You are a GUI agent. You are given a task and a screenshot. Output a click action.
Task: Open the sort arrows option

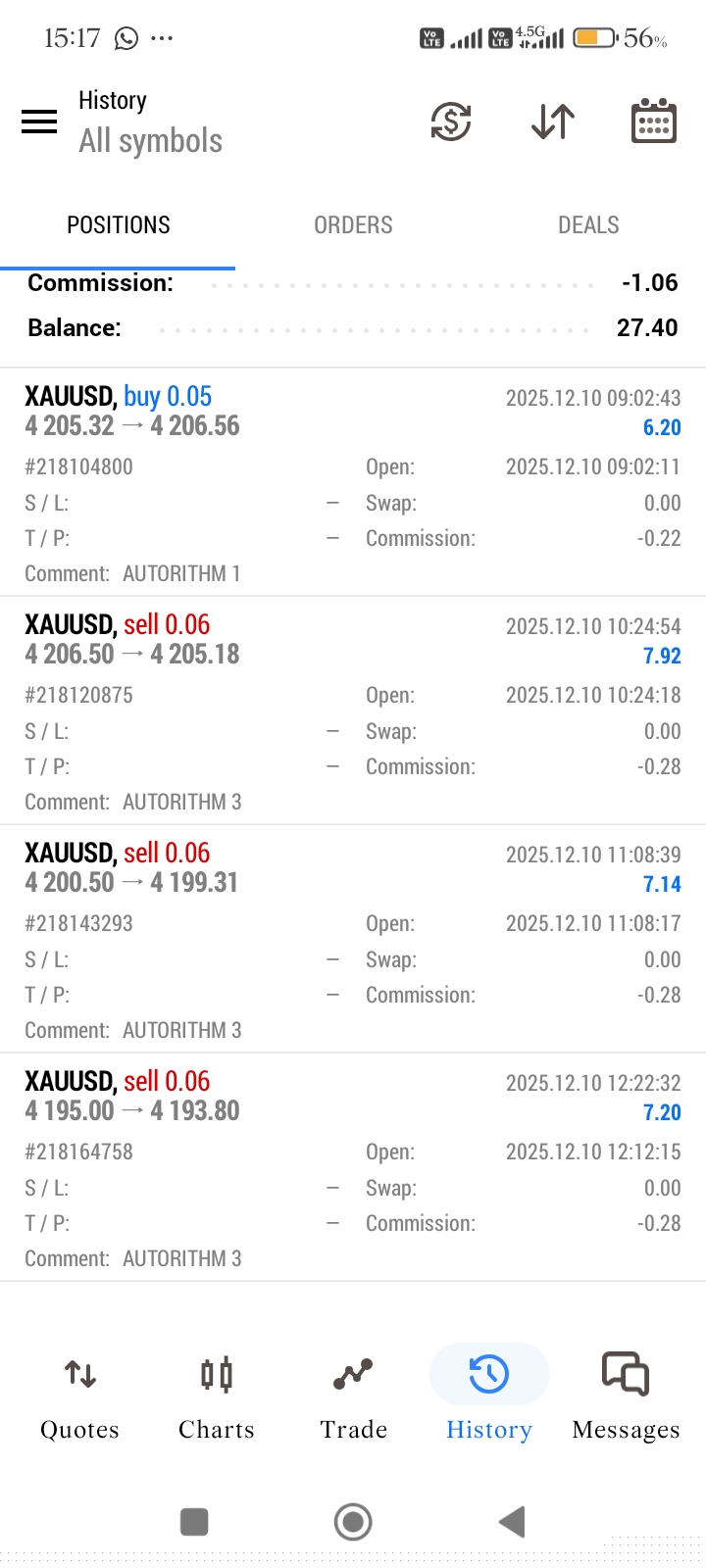tap(553, 122)
